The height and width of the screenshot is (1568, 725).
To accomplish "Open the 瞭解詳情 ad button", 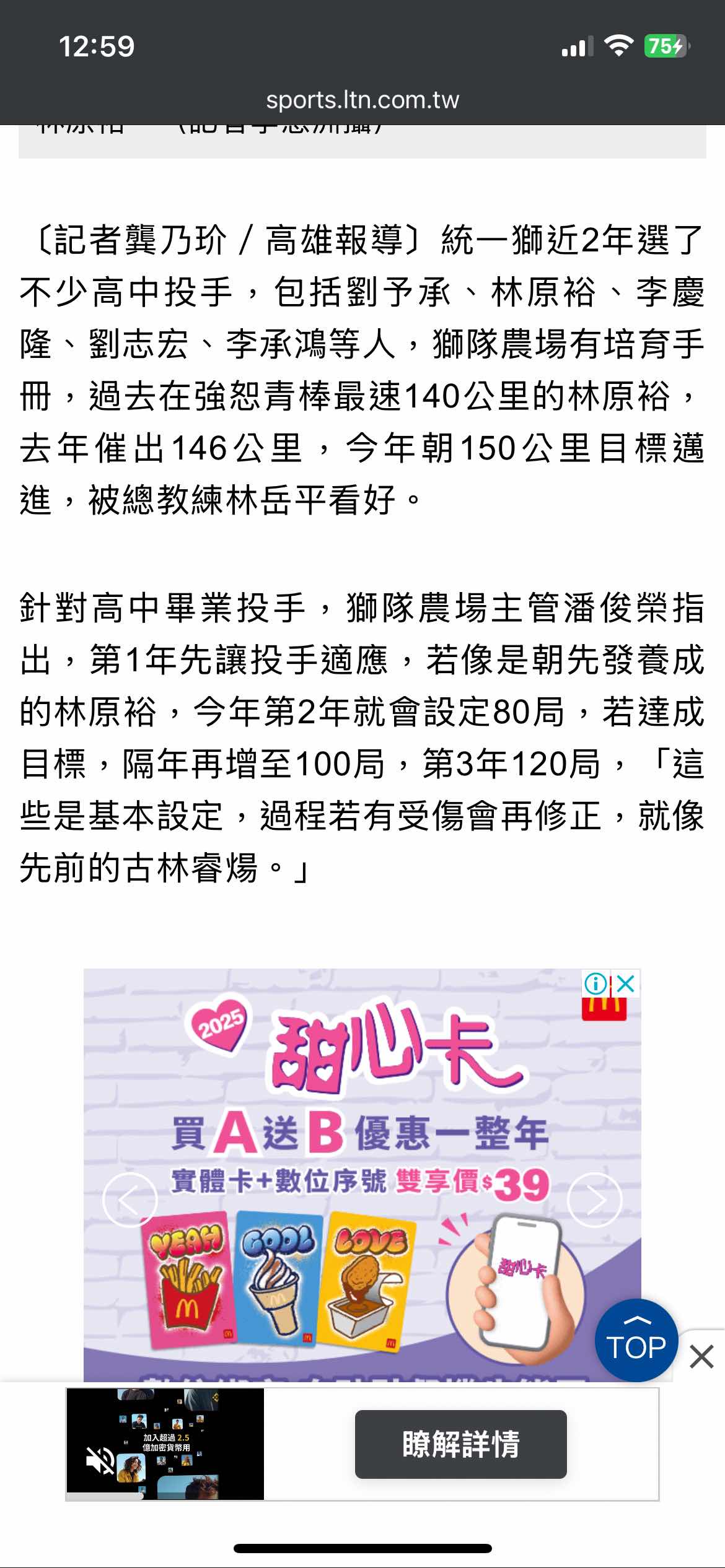I will point(460,1444).
